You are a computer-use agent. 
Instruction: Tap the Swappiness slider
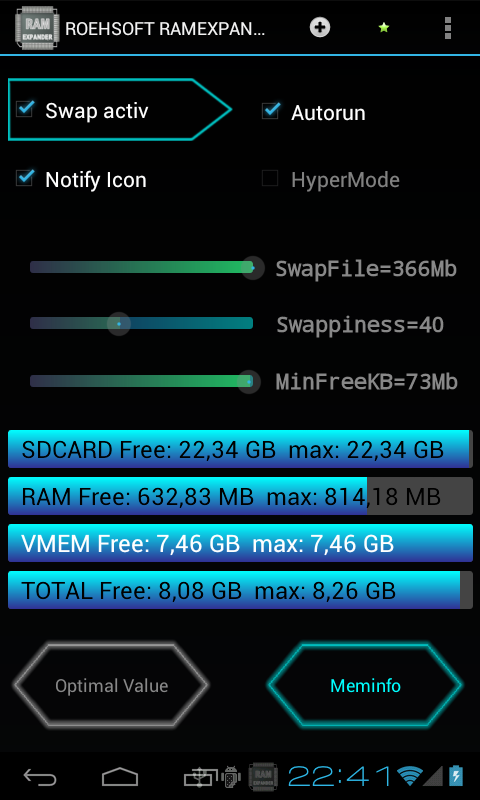(141, 323)
